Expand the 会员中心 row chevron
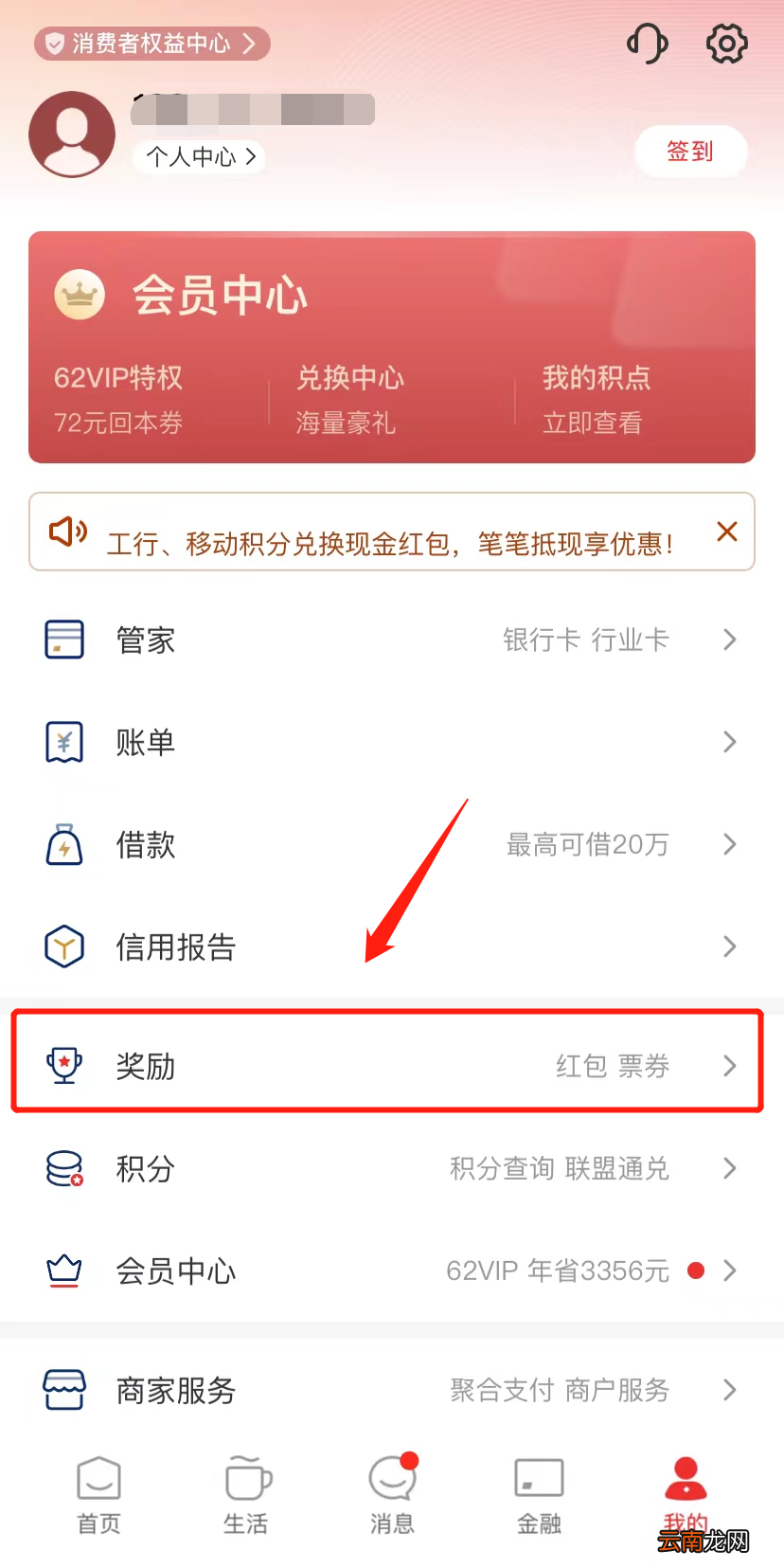The image size is (784, 1568). [728, 1271]
